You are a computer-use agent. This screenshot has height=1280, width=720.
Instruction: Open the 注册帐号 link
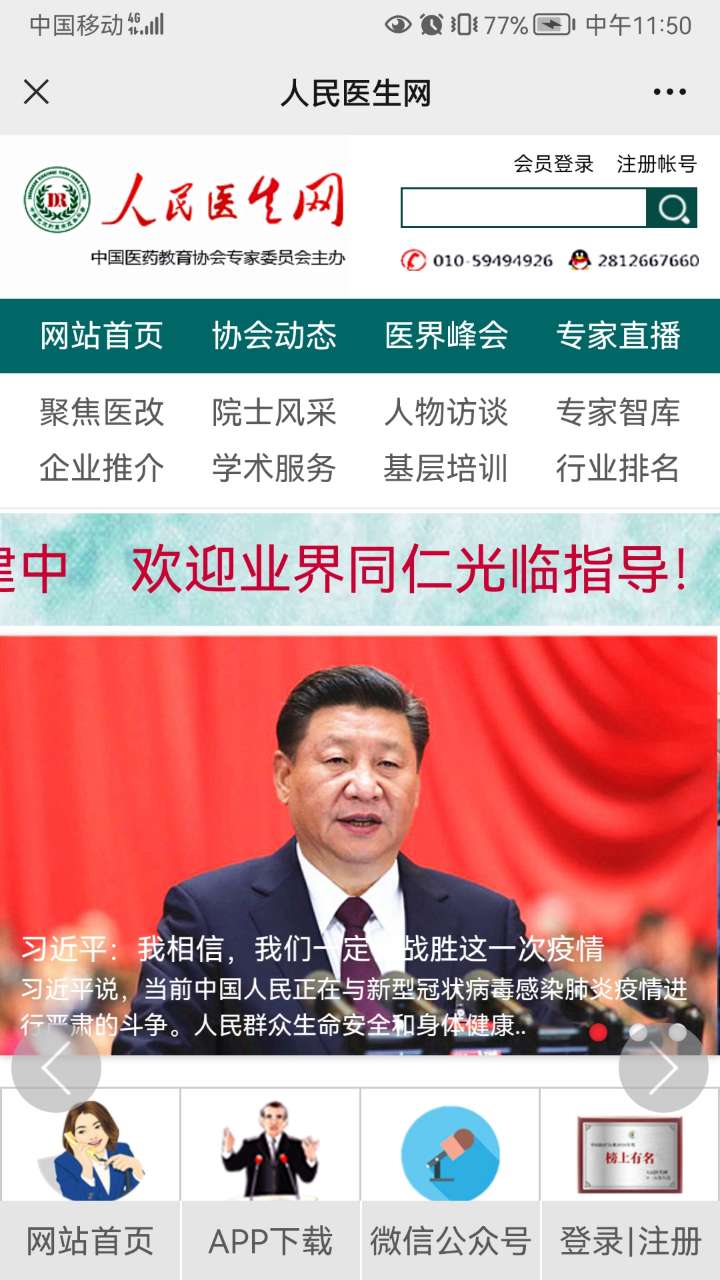(x=656, y=164)
